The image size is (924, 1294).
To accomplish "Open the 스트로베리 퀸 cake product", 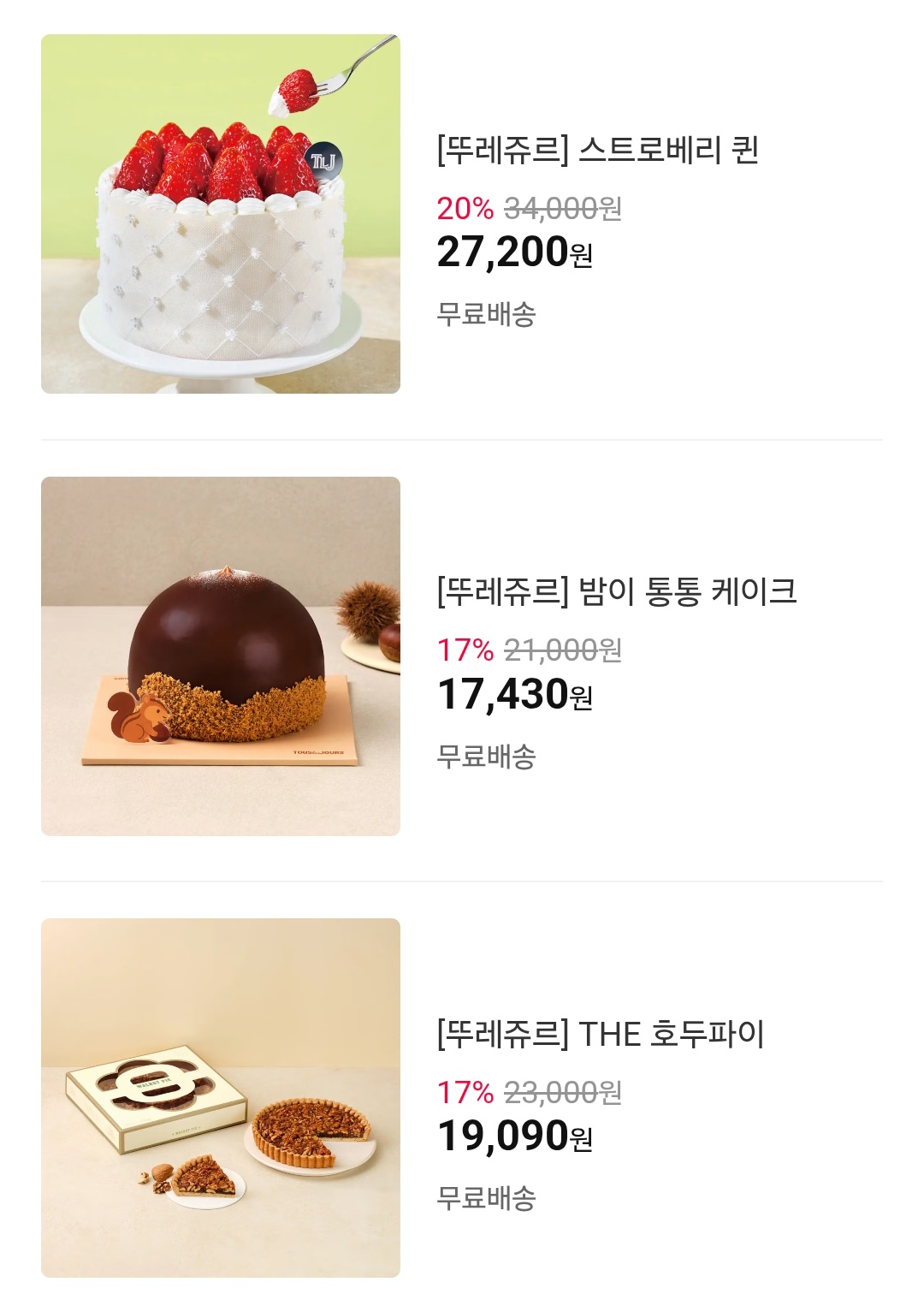I will (597, 151).
